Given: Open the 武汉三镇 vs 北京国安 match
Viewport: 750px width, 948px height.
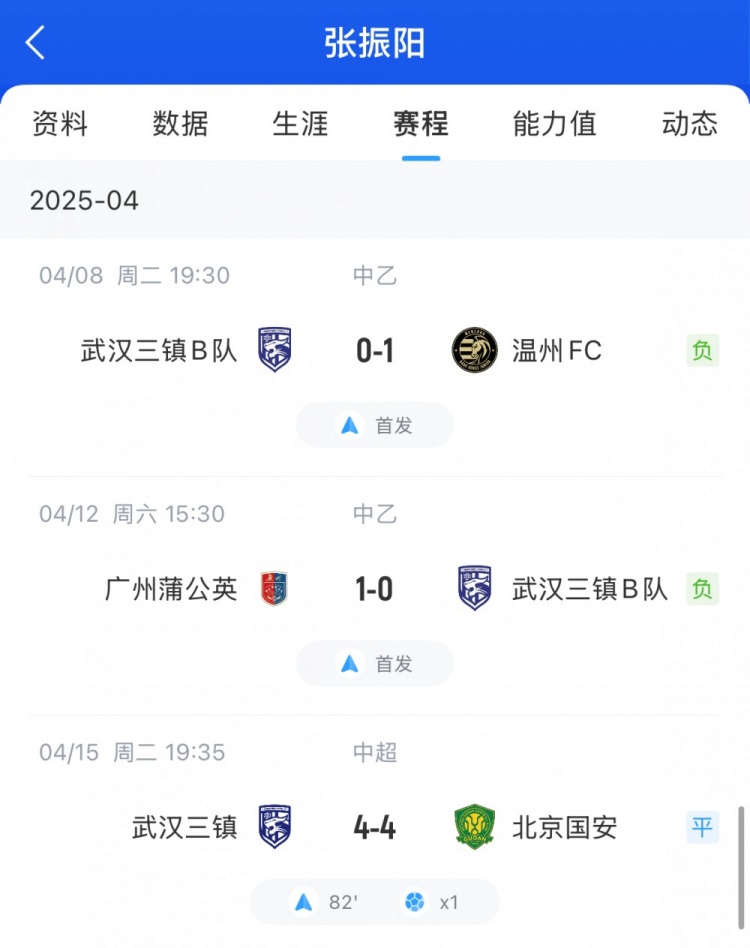Looking at the screenshot, I should point(375,827).
